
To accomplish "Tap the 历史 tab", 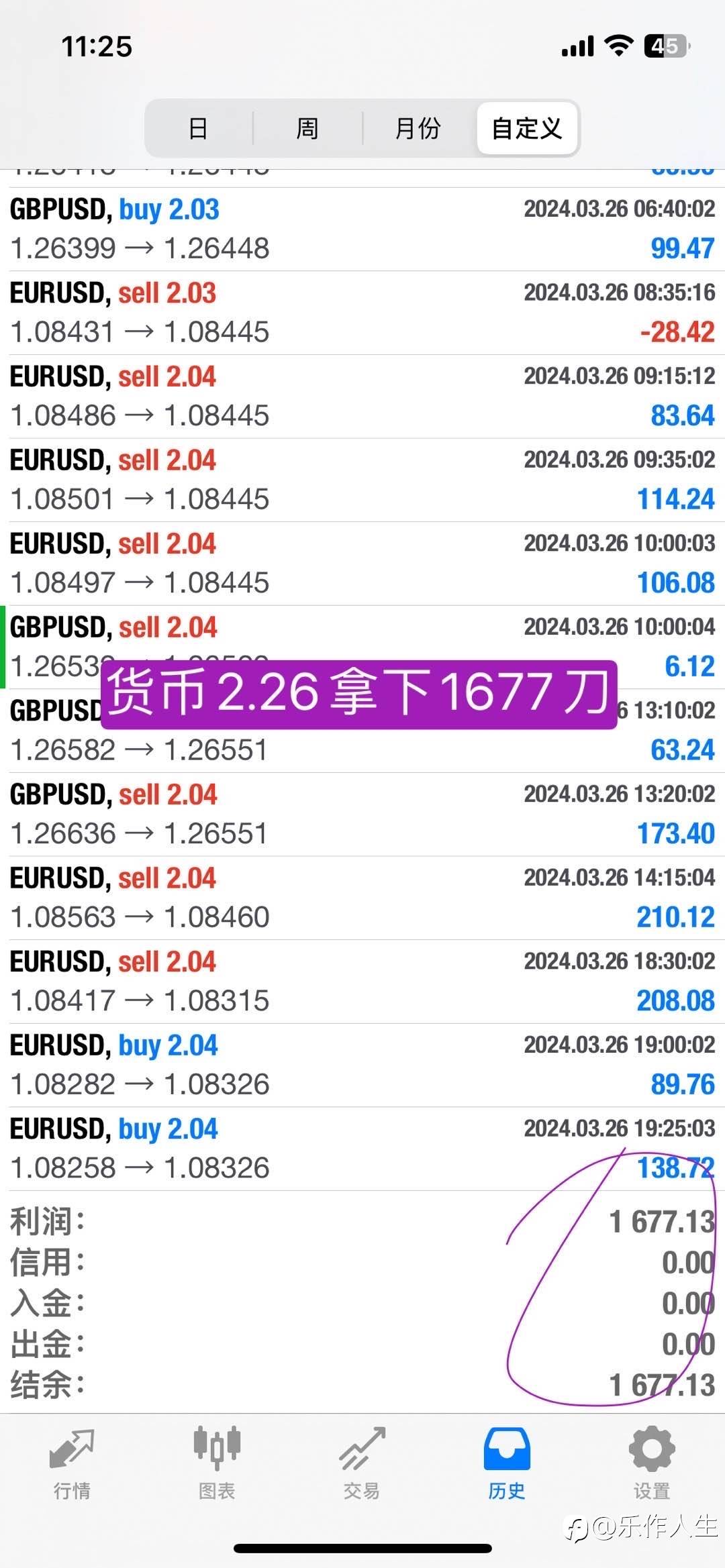I will click(507, 1464).
